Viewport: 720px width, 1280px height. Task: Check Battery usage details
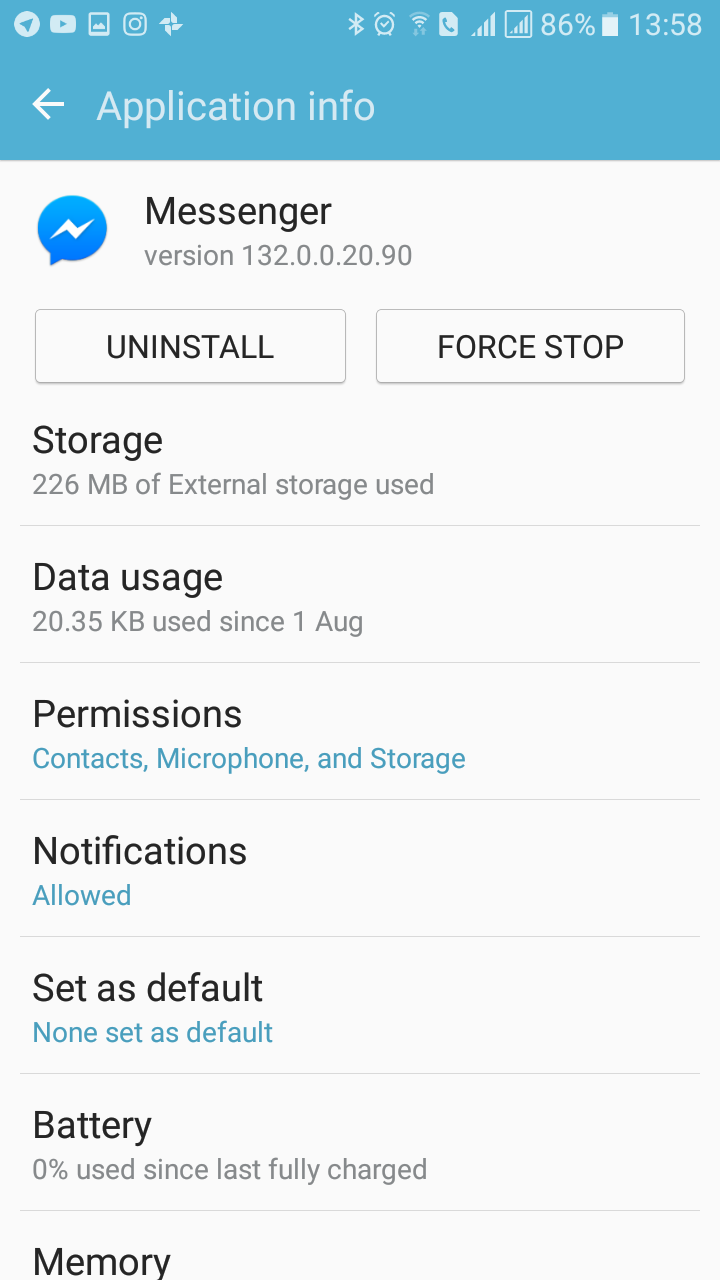point(360,1145)
